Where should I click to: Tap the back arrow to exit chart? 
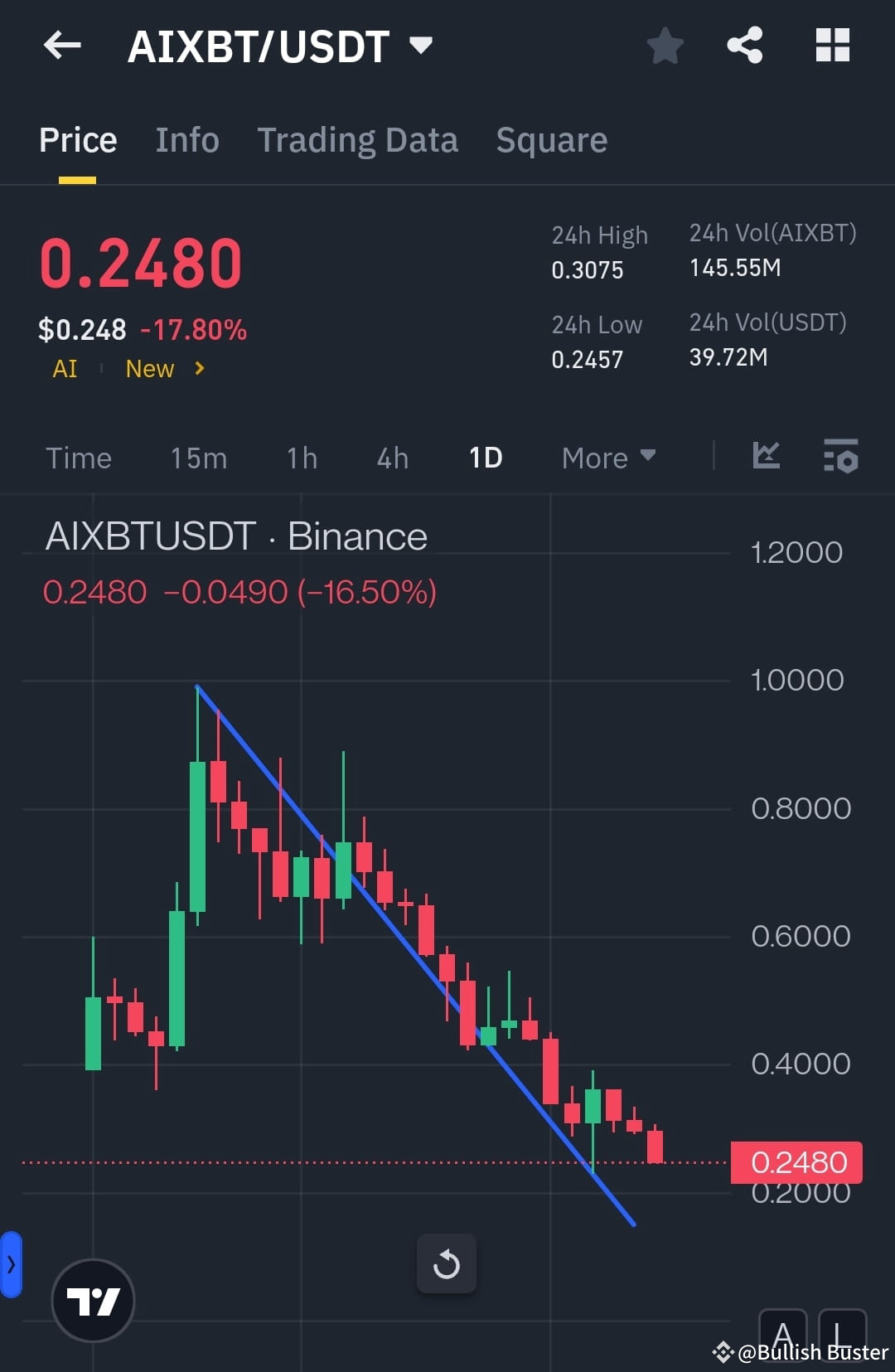[x=62, y=46]
